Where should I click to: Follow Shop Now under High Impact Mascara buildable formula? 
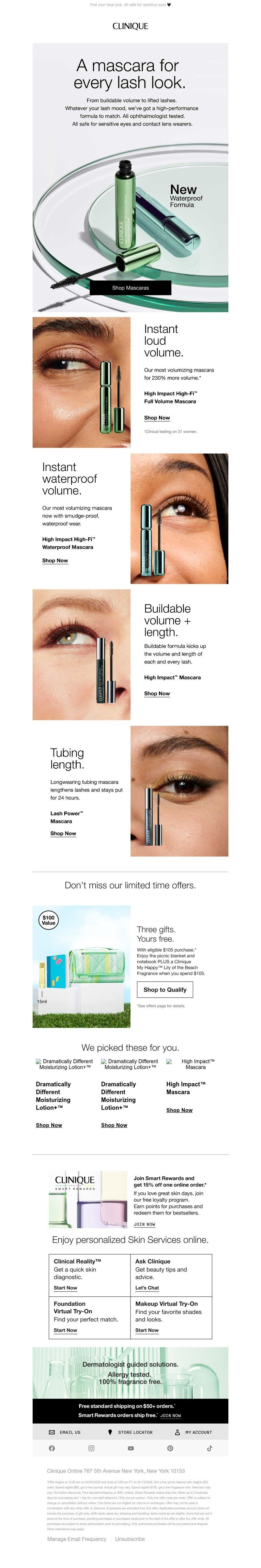coord(157,694)
